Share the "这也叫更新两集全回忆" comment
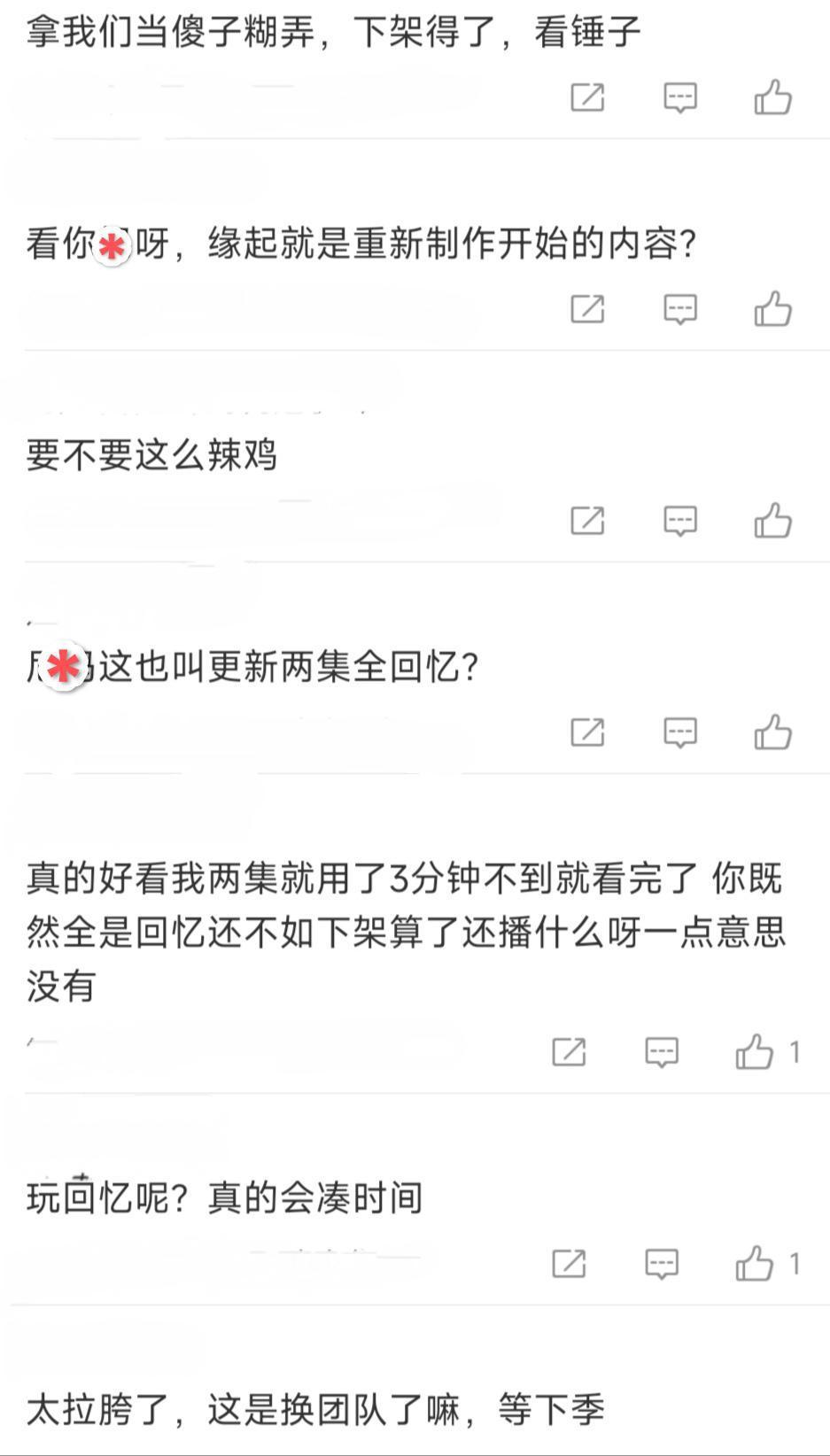 589,732
